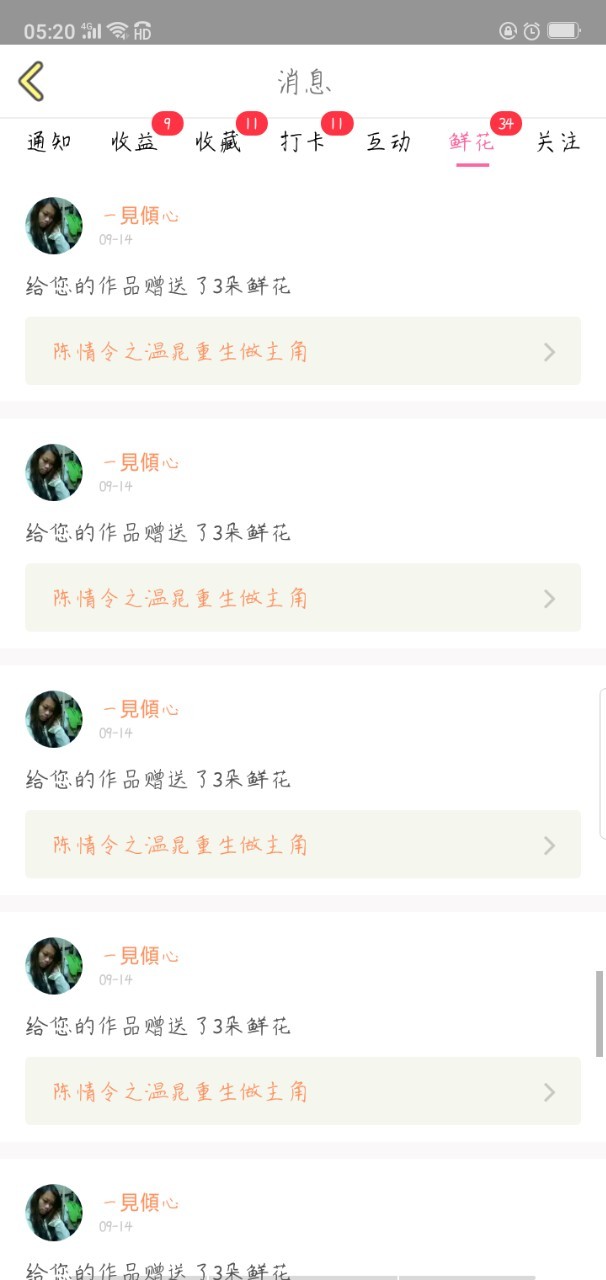The image size is (606, 1280).
Task: Open the 互动 tab
Action: click(388, 142)
